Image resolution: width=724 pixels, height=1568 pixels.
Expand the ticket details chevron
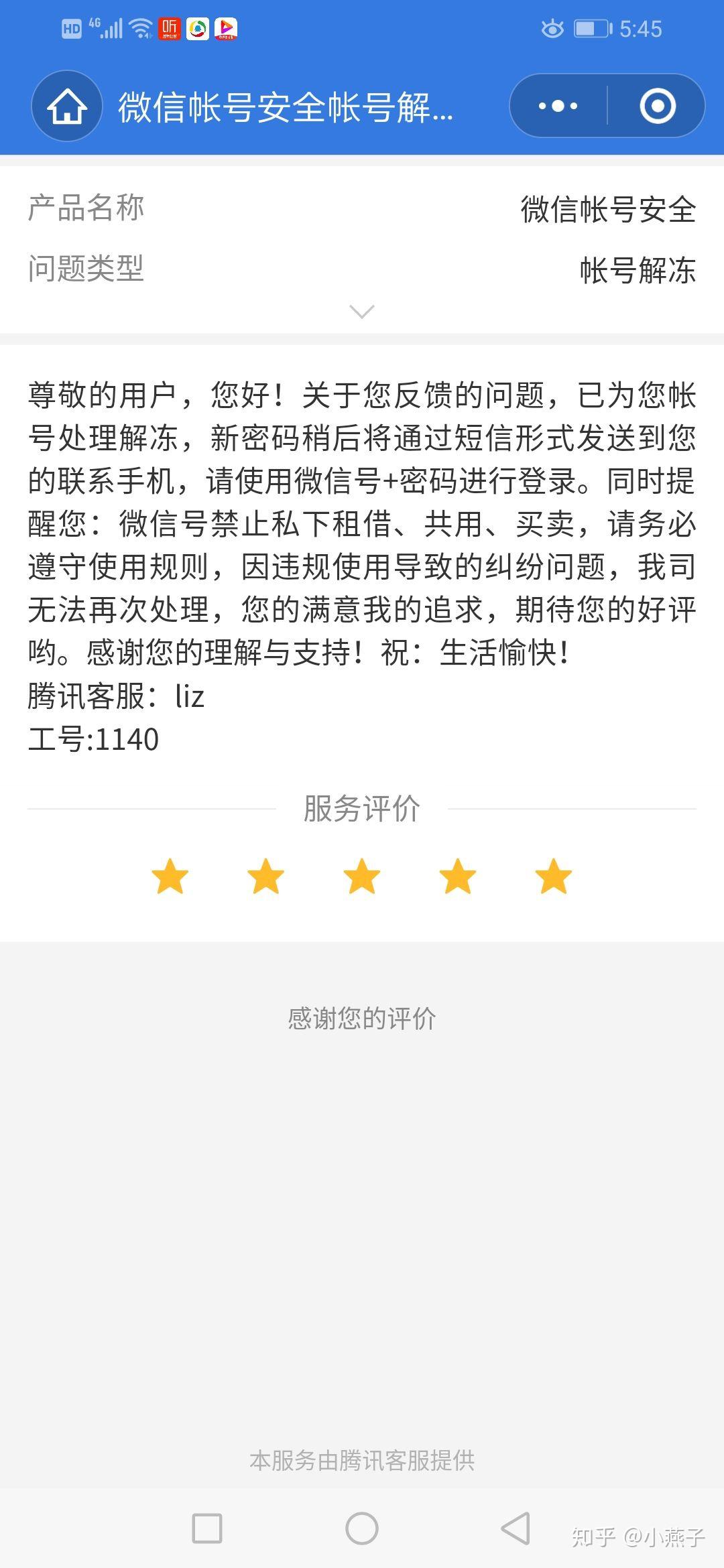pyautogui.click(x=362, y=312)
